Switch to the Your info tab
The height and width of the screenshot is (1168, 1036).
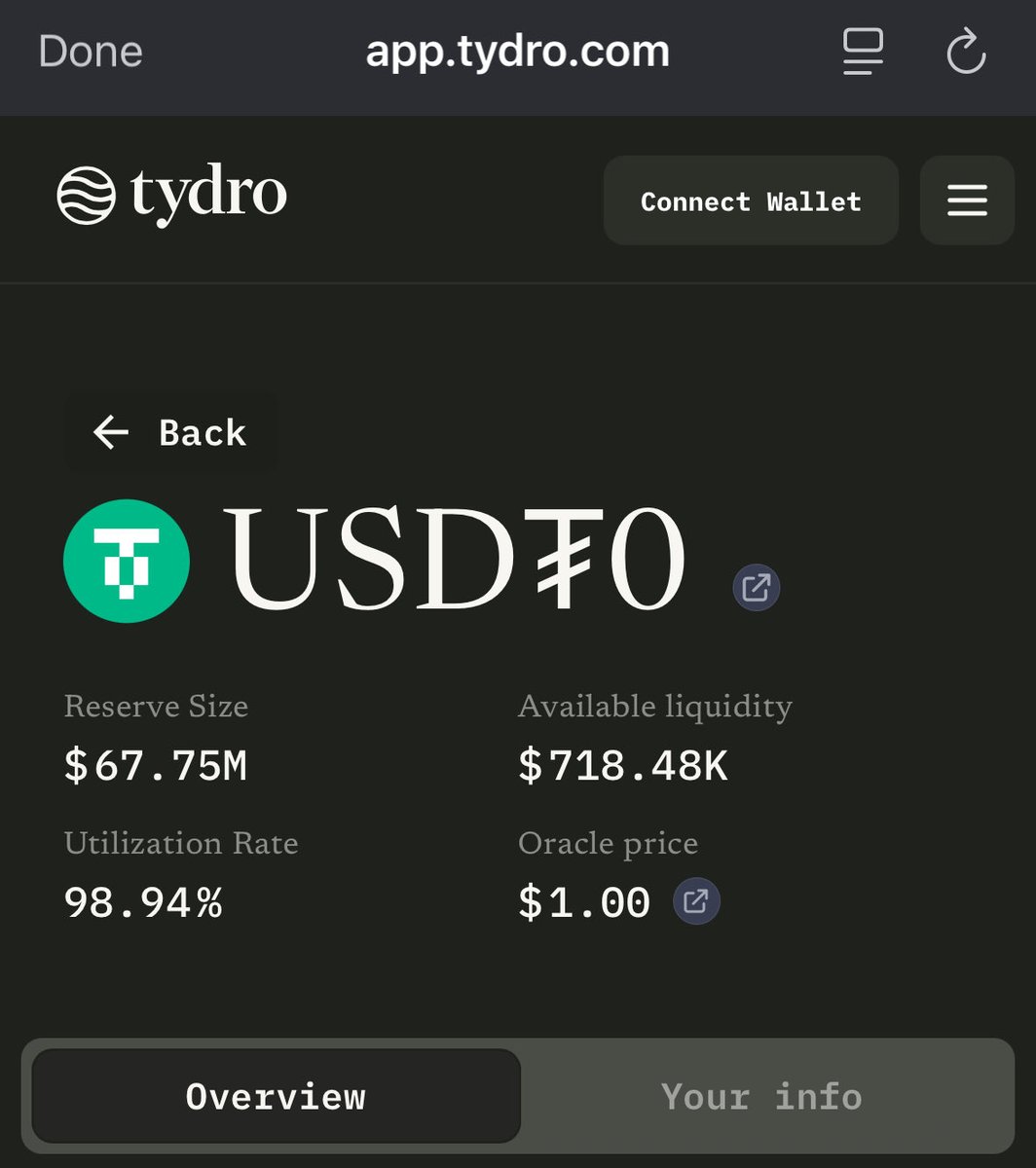(x=761, y=1096)
